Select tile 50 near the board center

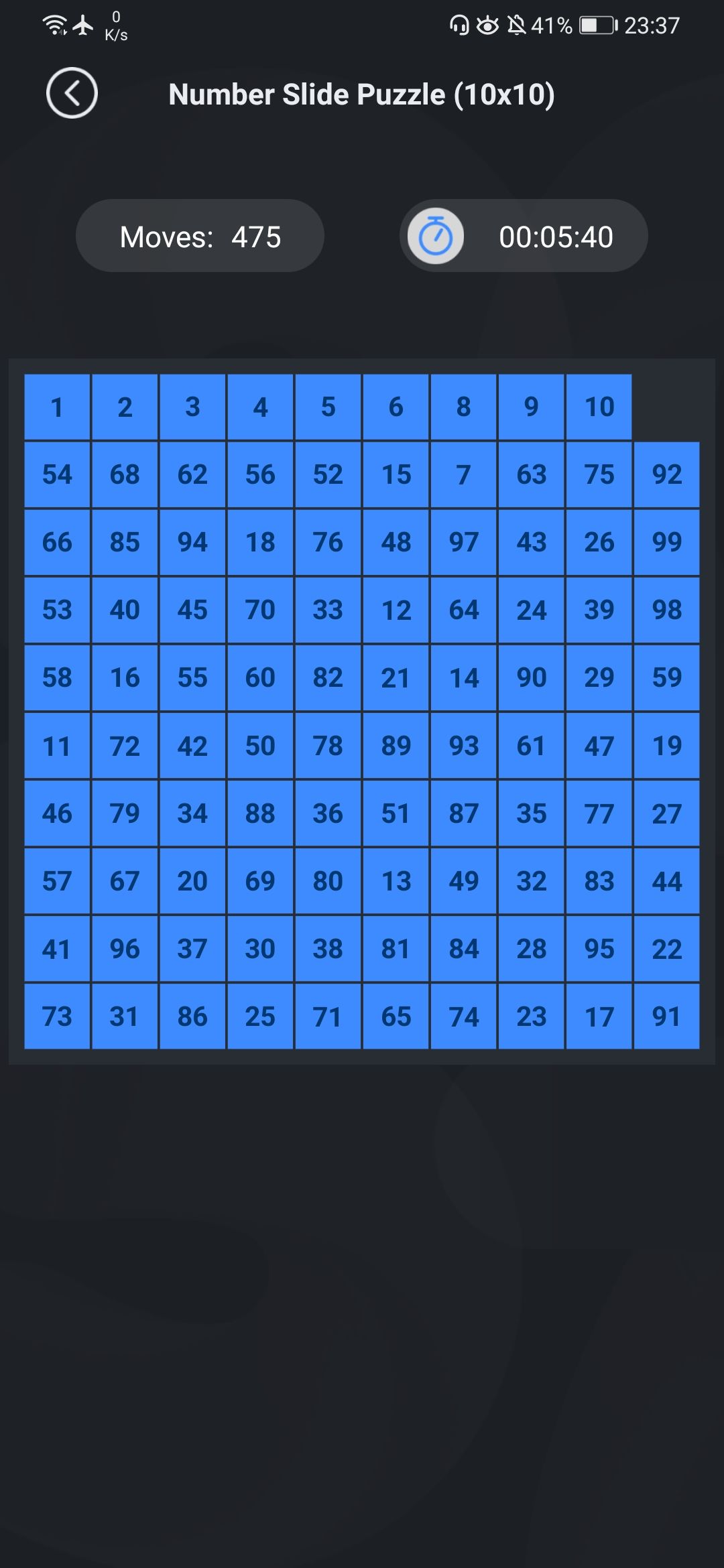click(261, 745)
